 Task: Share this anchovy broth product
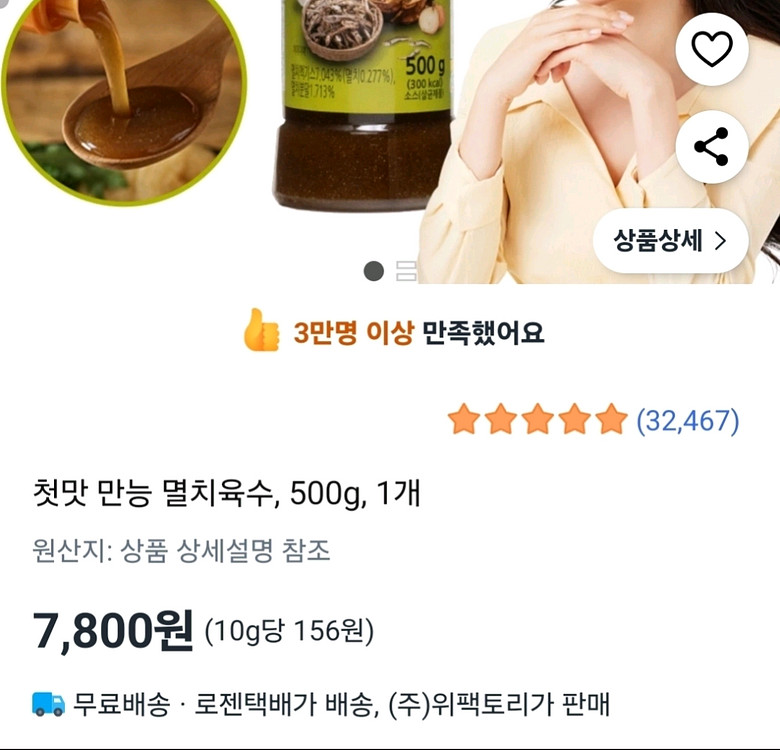pos(711,147)
